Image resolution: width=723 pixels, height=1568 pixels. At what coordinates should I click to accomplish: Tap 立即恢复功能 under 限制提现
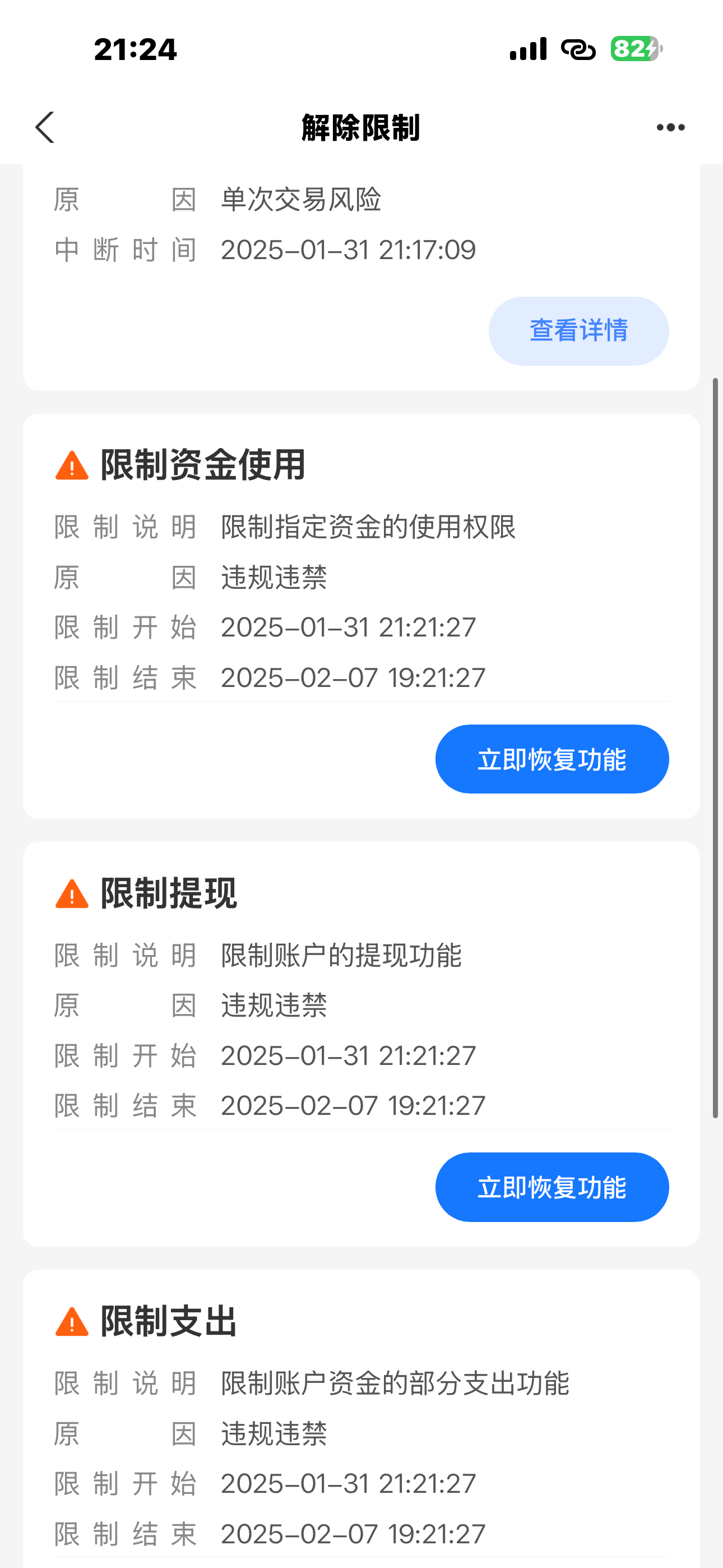coord(551,1187)
